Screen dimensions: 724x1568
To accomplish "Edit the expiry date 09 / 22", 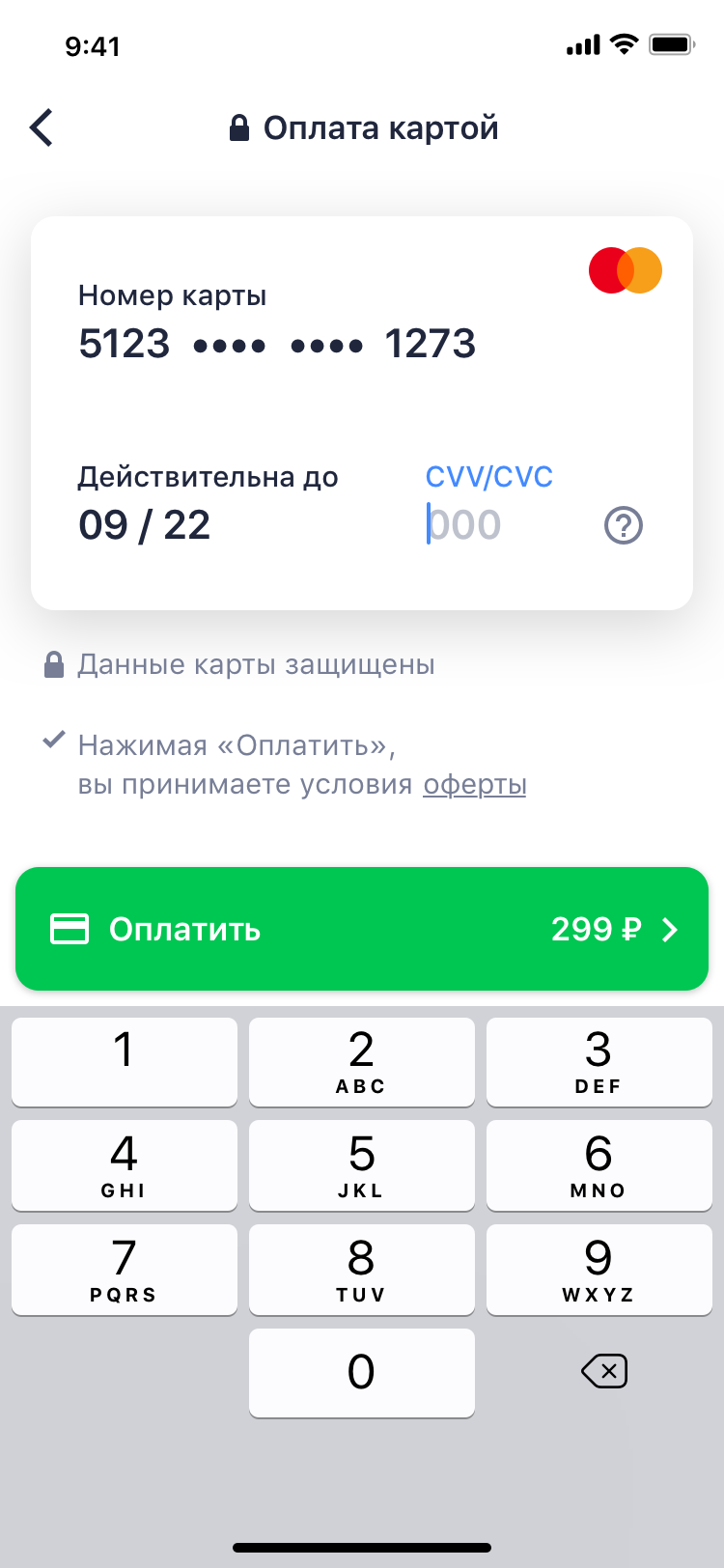I will tap(145, 525).
